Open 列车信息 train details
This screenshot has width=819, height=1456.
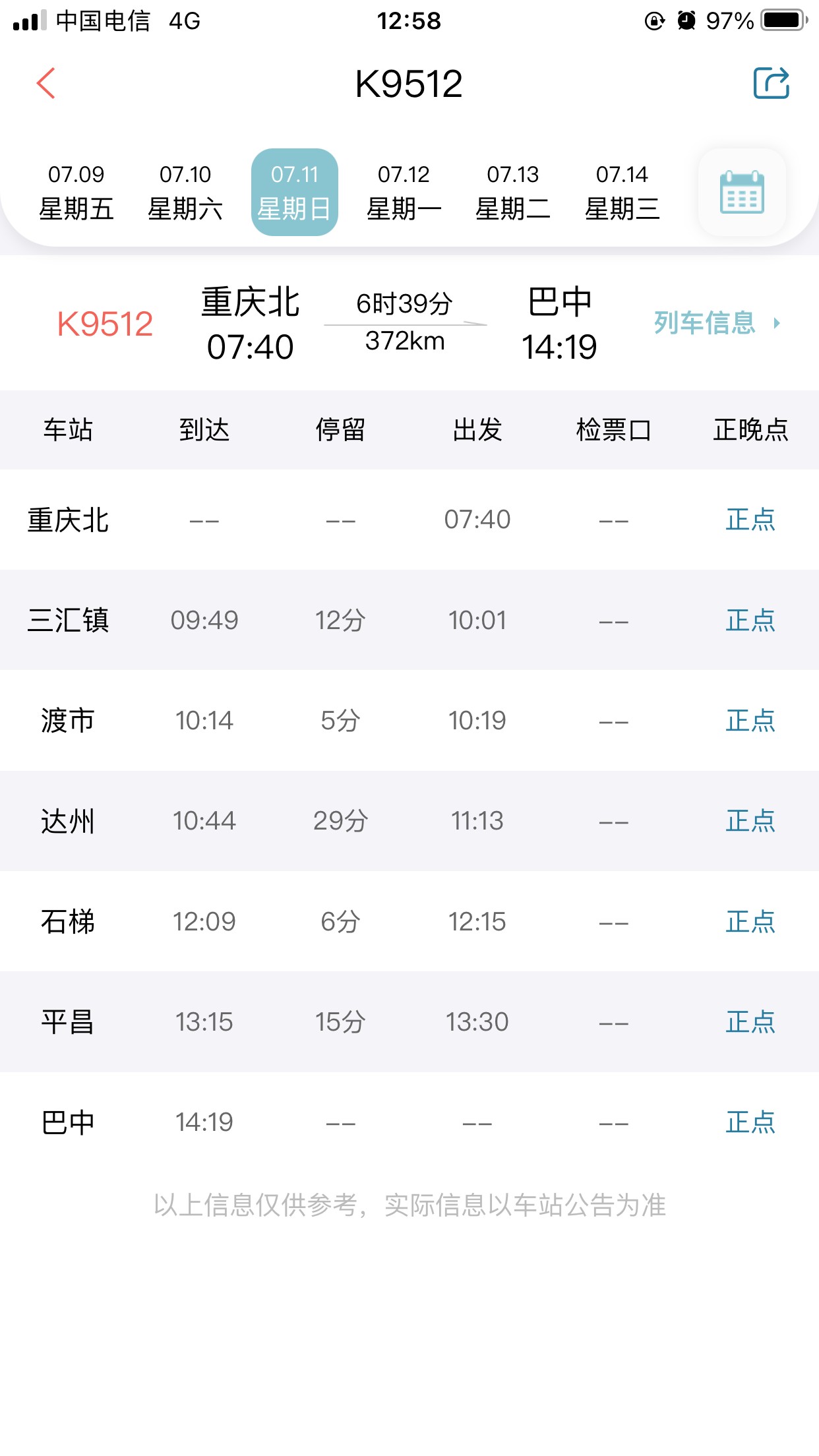716,323
